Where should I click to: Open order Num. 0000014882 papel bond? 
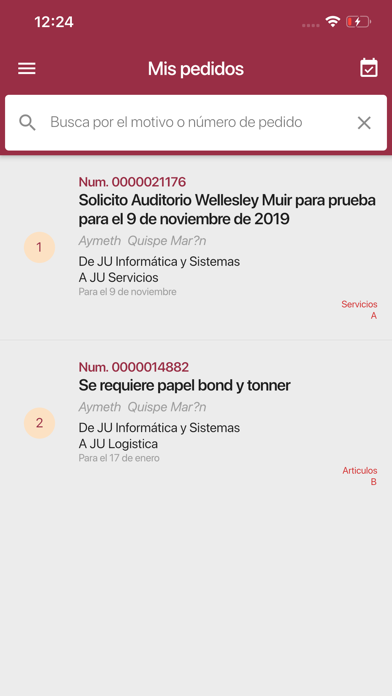pyautogui.click(x=196, y=423)
